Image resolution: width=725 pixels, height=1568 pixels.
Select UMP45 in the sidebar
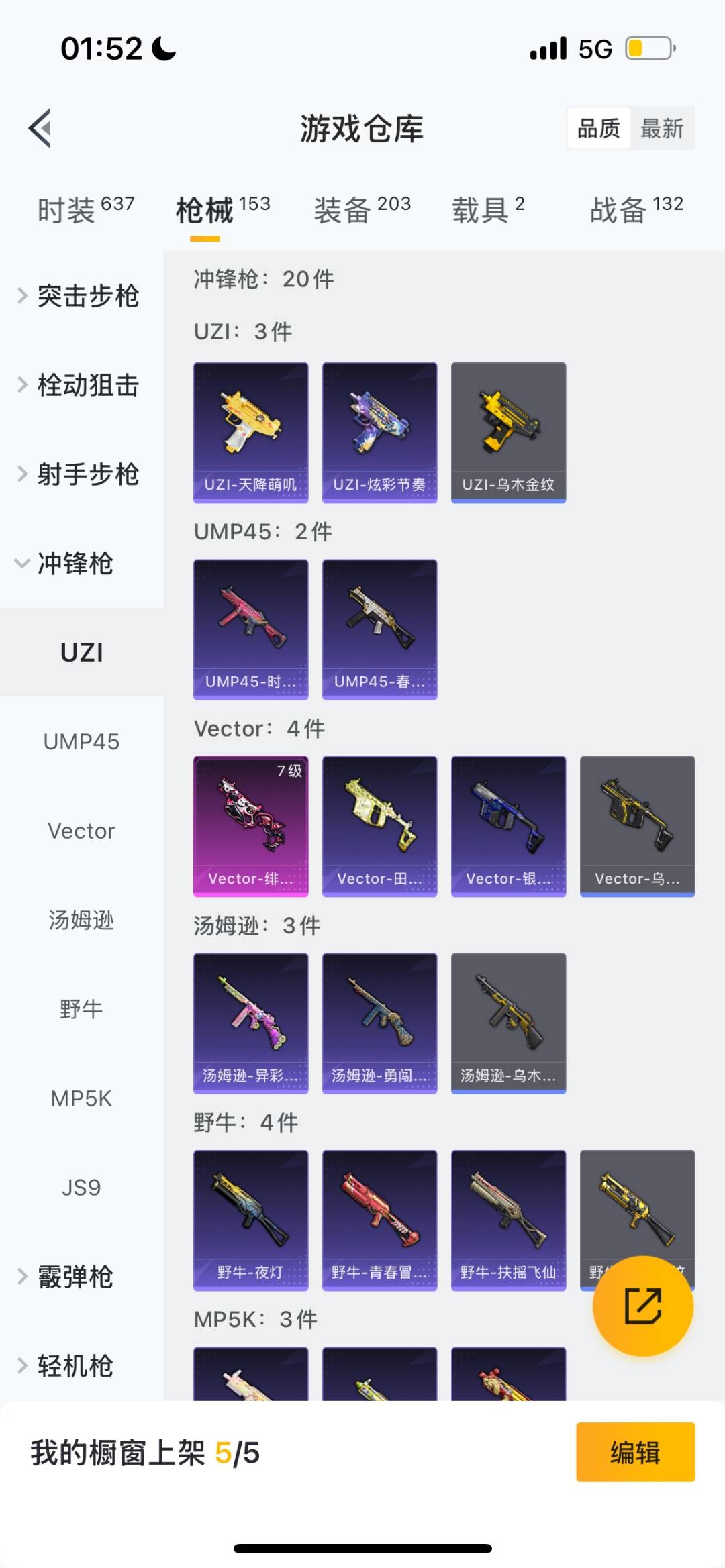point(81,741)
